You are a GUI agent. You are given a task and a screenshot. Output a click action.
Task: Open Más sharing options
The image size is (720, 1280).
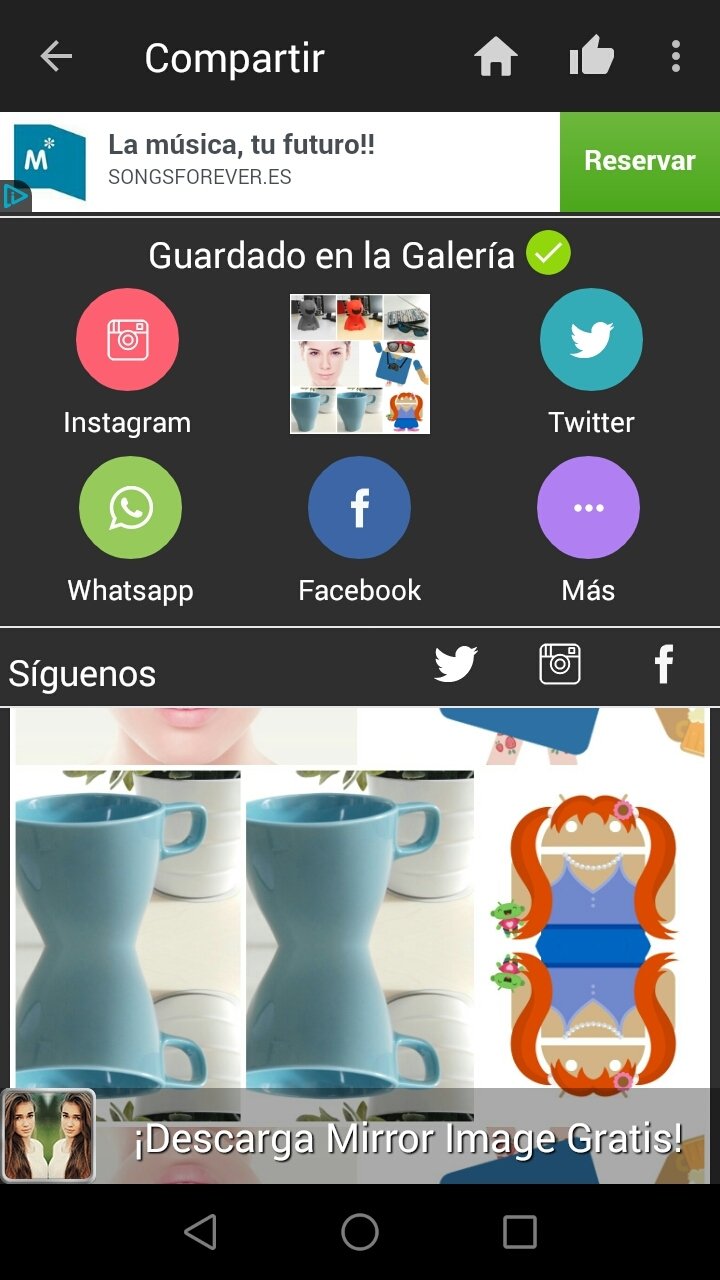click(588, 508)
